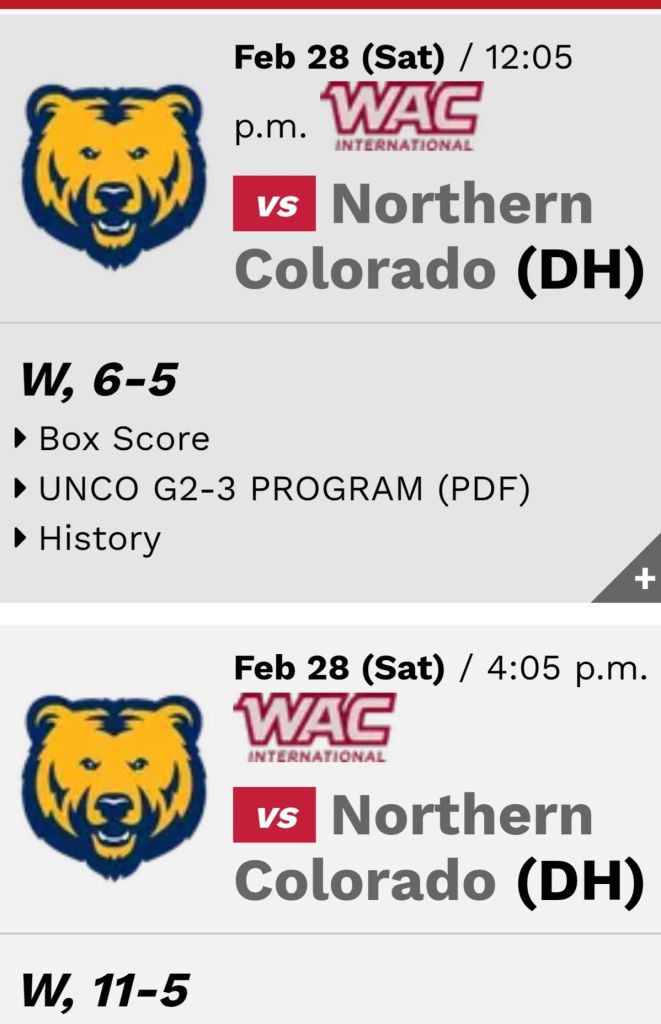Viewport: 661px width, 1024px height.
Task: Open UNCO G2-3 PROGRAM (PDF)
Action: (x=284, y=489)
